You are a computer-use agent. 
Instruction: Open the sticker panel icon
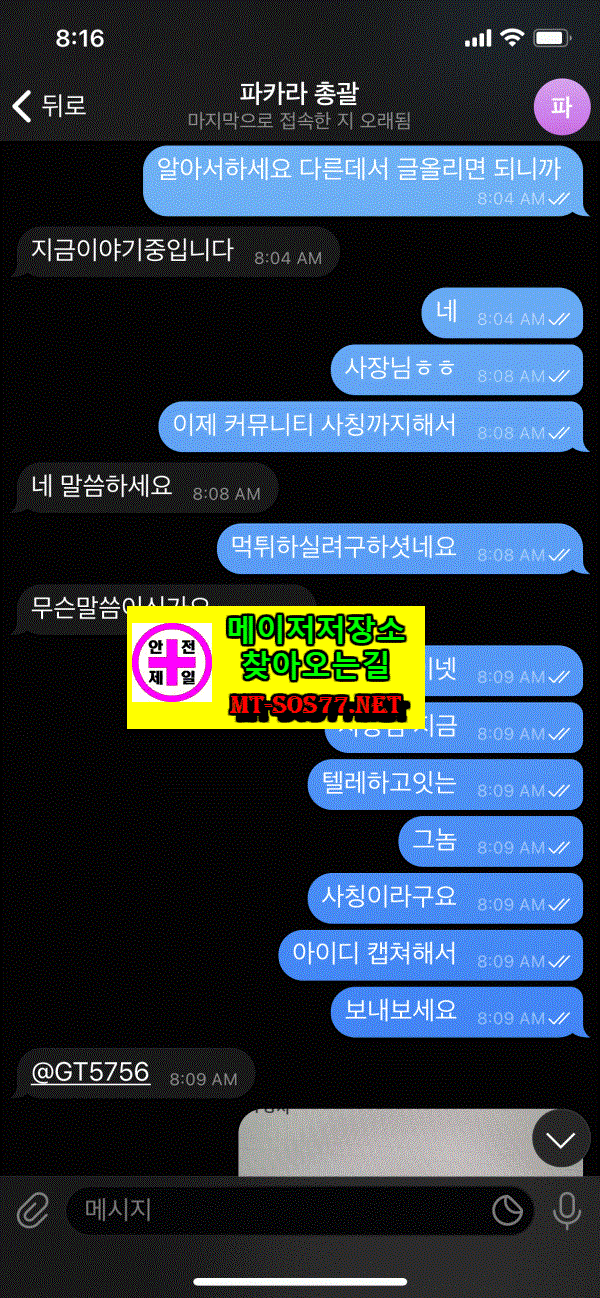508,1211
